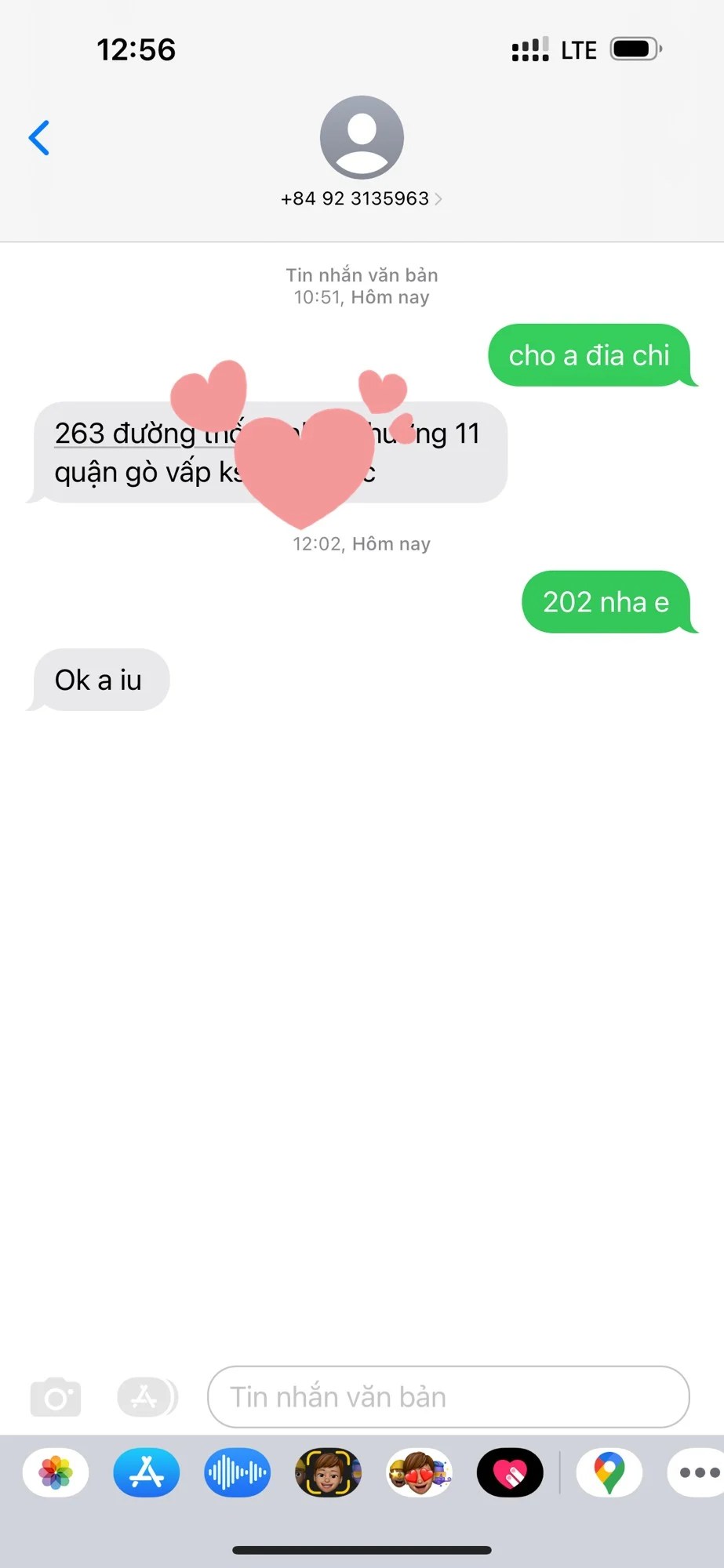724x1568 pixels.
Task: Go back to the messages list
Action: 39,138
